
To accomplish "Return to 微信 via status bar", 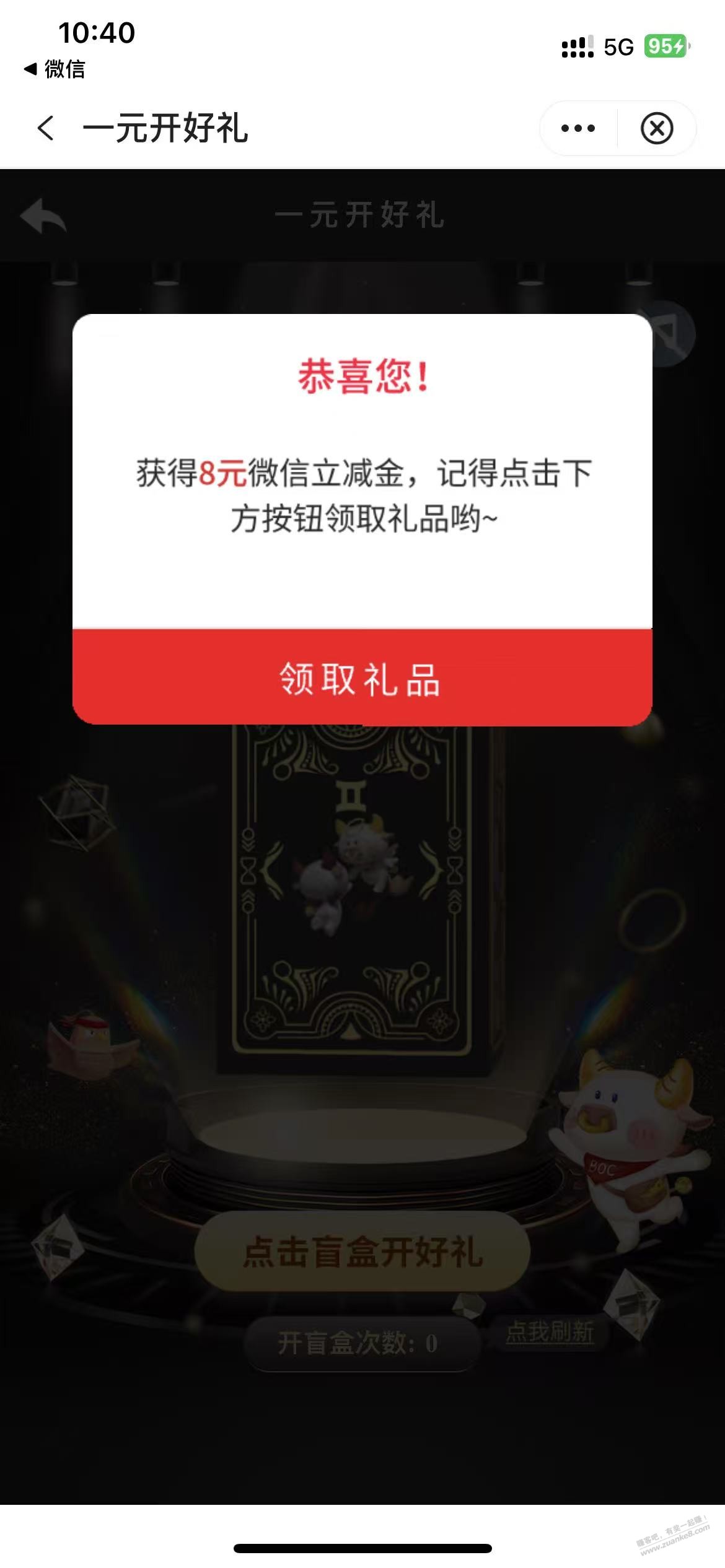I will (x=55, y=69).
